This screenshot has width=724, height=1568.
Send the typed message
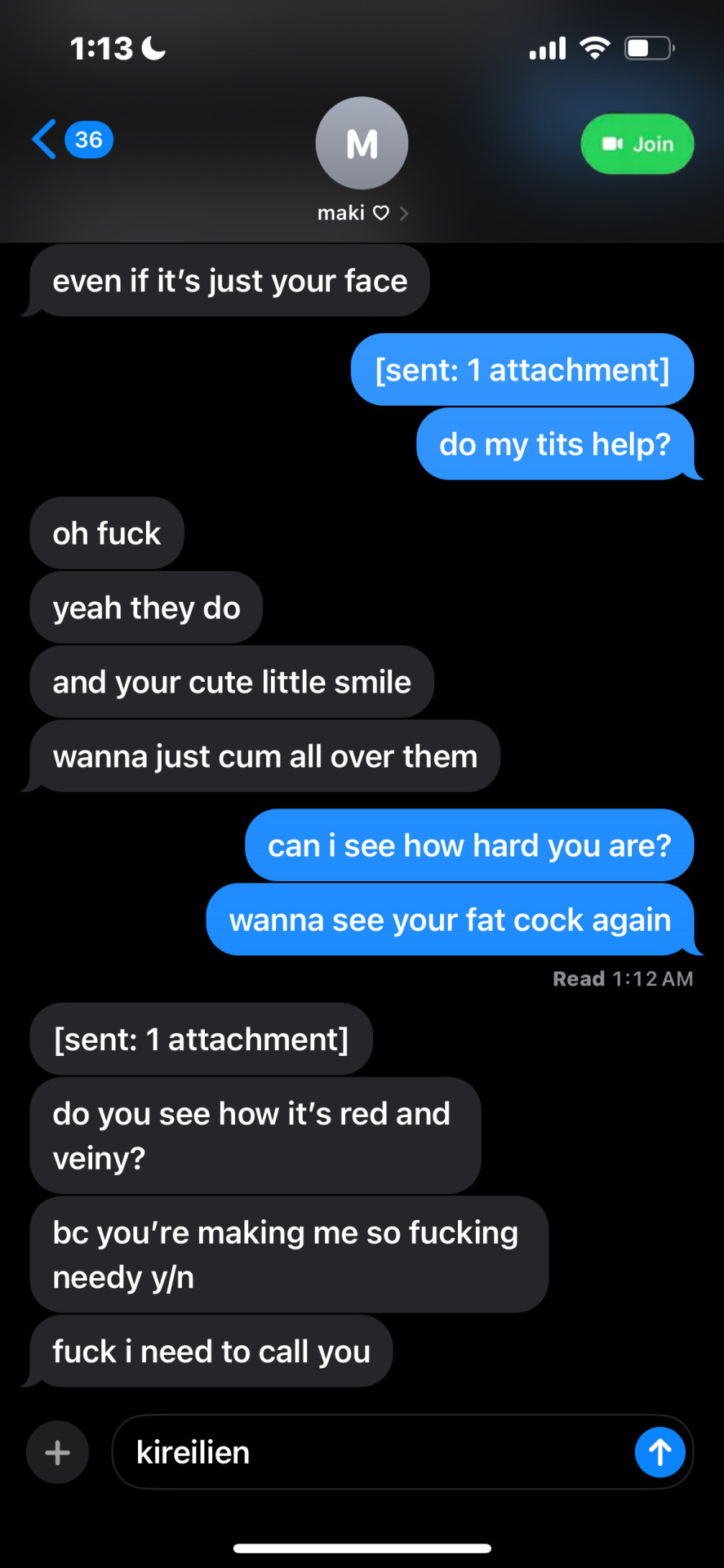coord(660,1452)
